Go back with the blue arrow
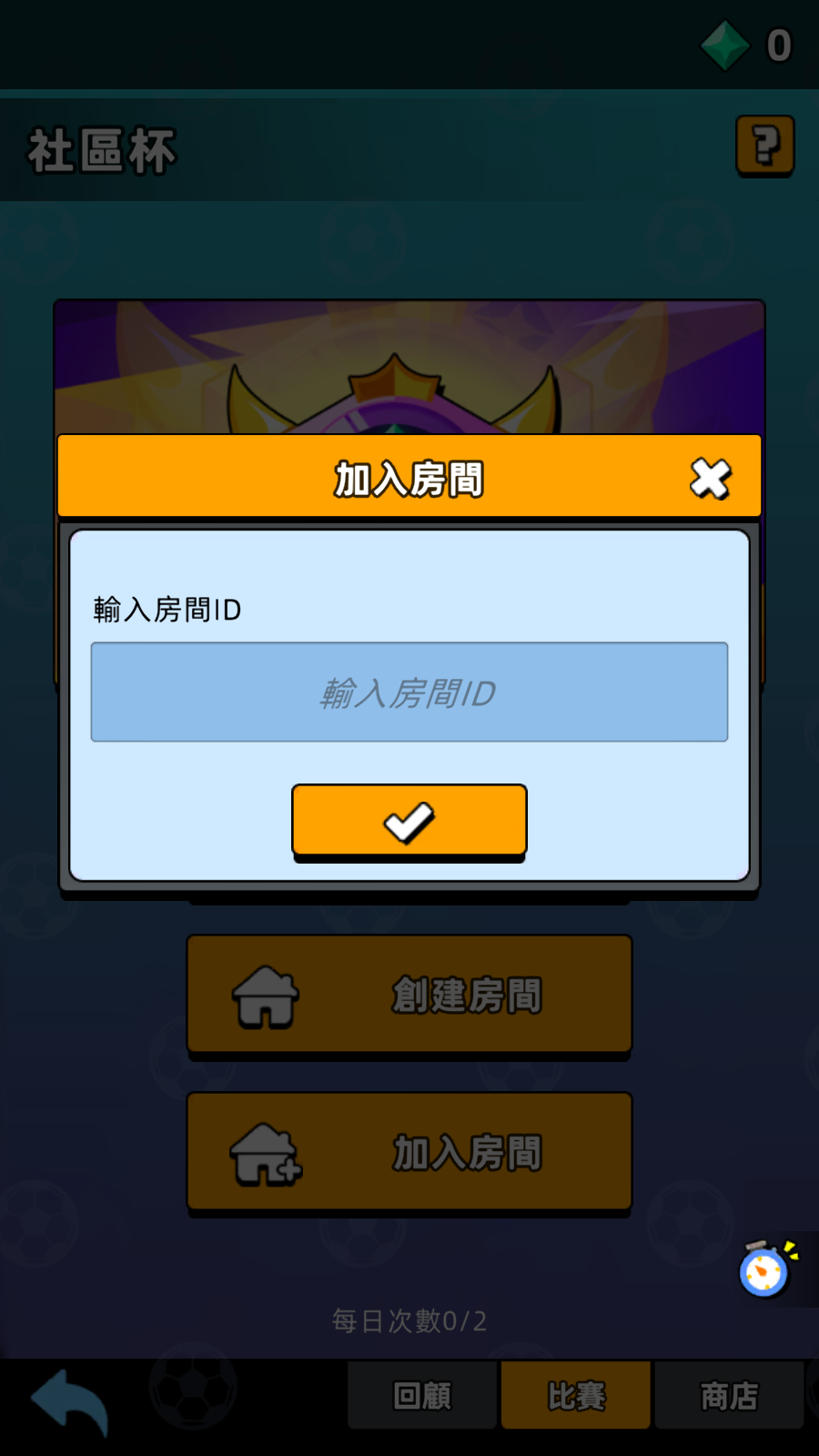Viewport: 819px width, 1456px height. [x=71, y=1401]
